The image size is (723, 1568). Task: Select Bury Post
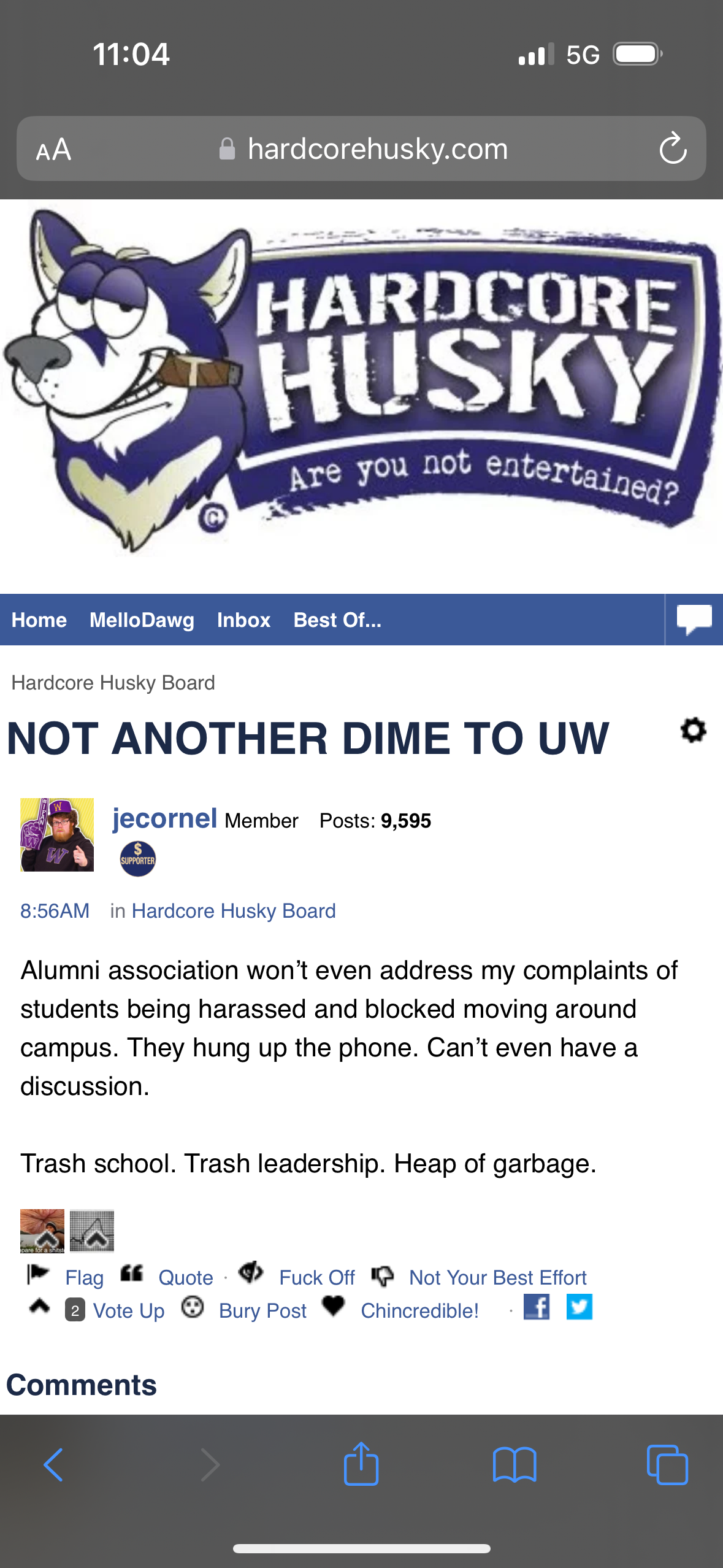tap(262, 1310)
